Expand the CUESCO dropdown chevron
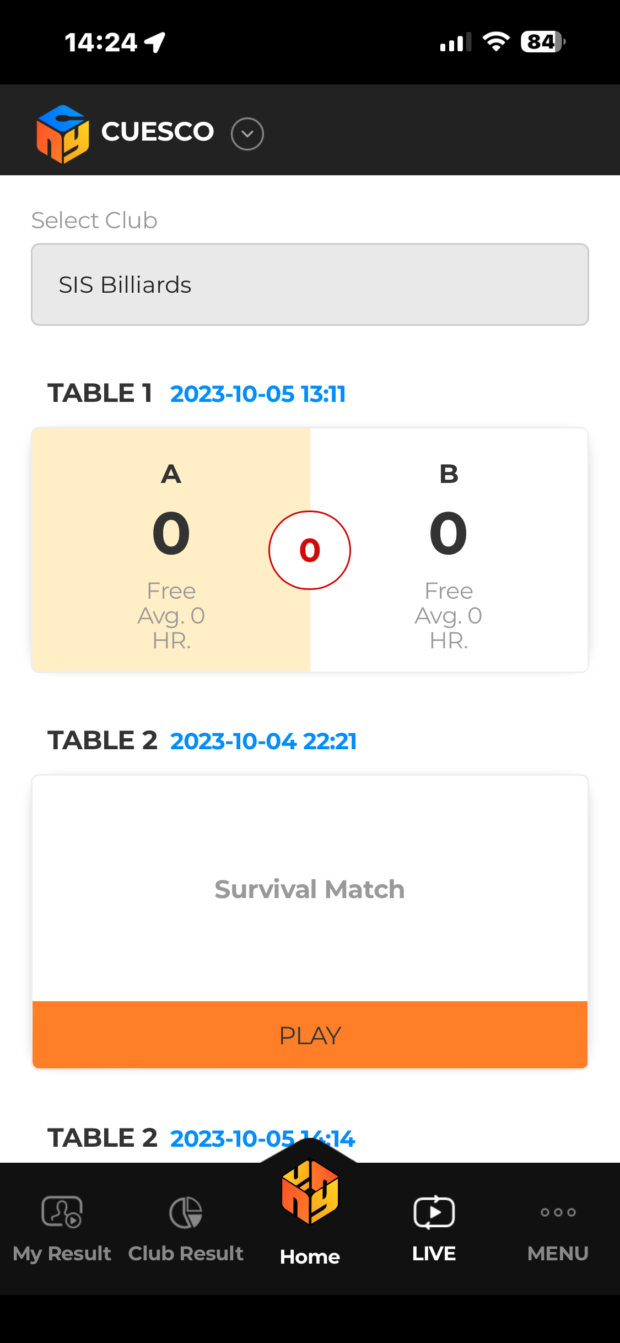Viewport: 620px width, 1343px height. (x=247, y=133)
